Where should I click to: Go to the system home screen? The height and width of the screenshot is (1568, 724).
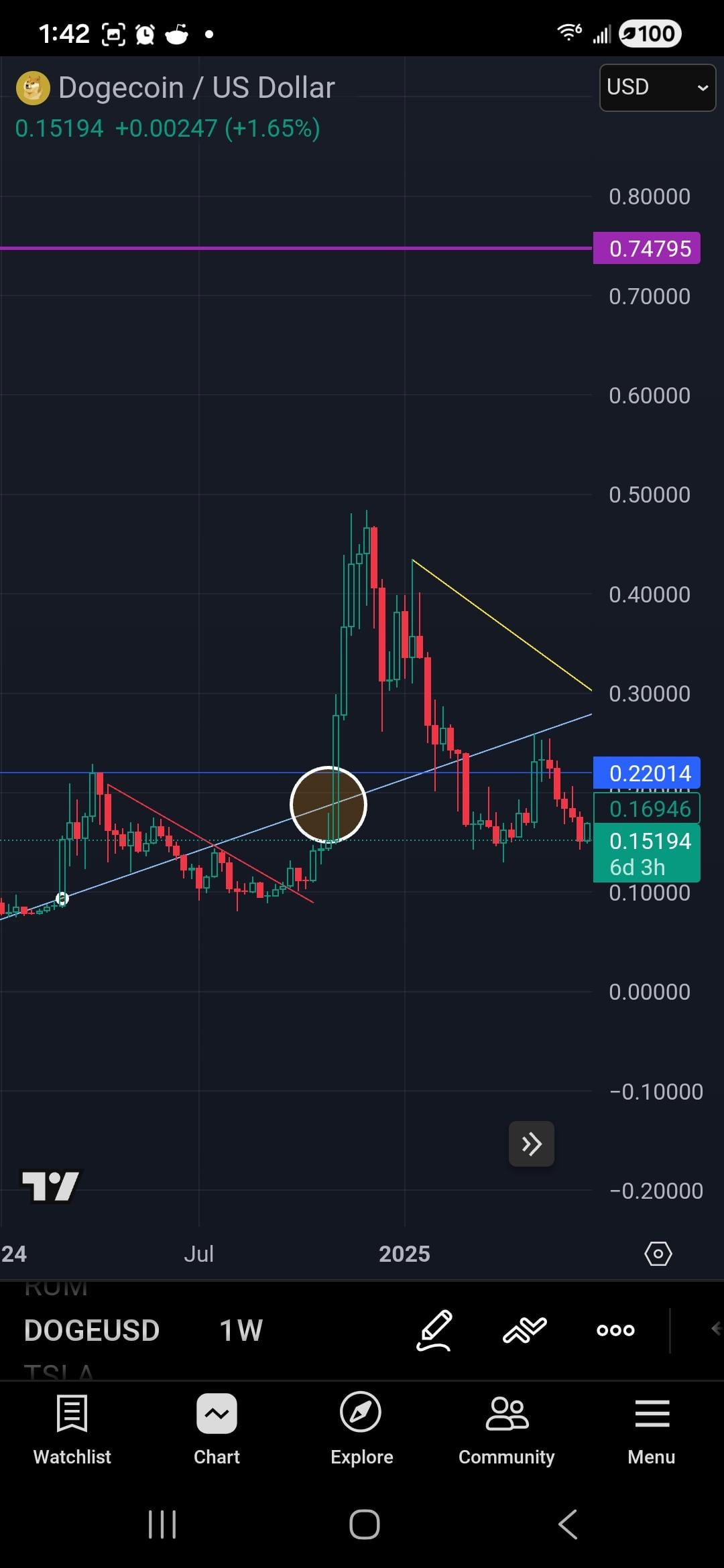tap(364, 1524)
